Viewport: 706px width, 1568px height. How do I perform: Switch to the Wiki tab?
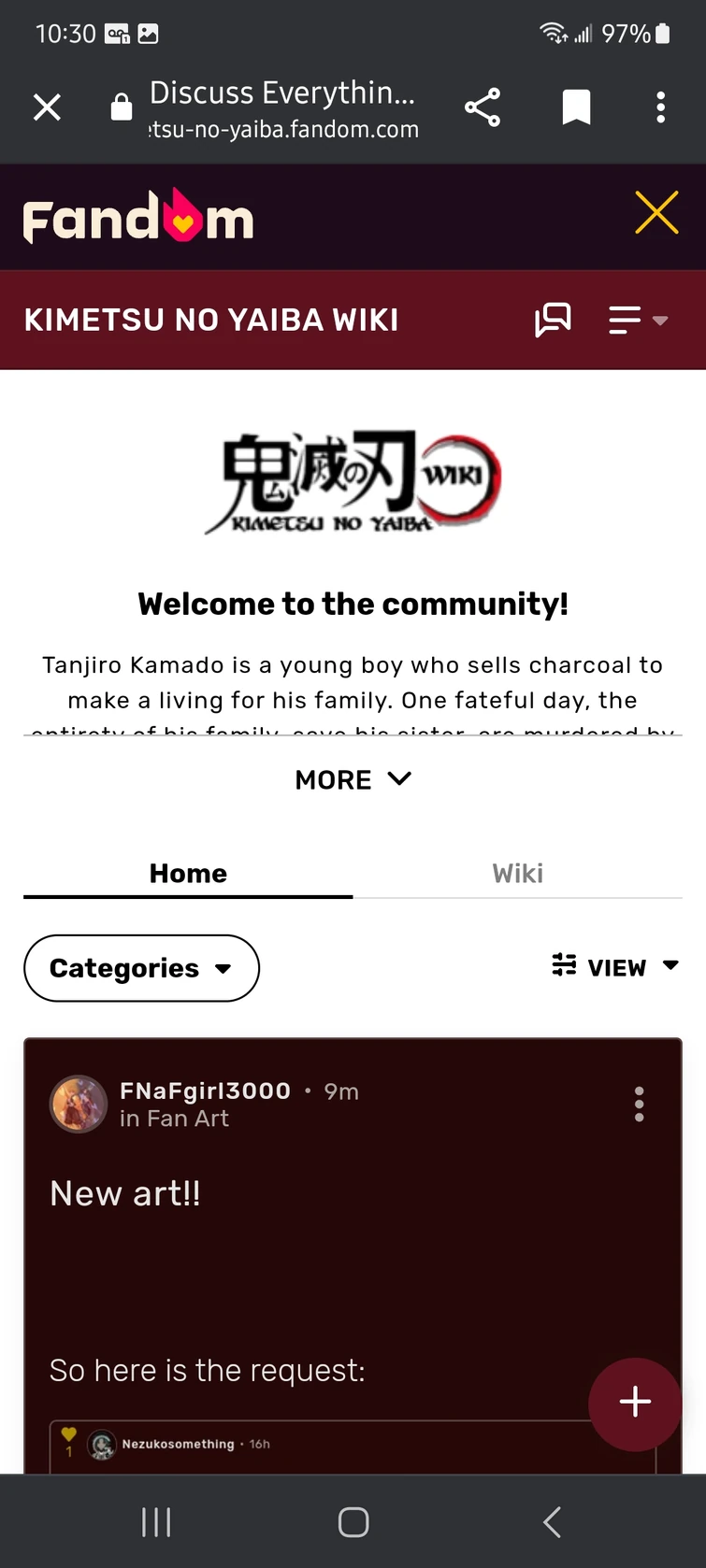[517, 873]
